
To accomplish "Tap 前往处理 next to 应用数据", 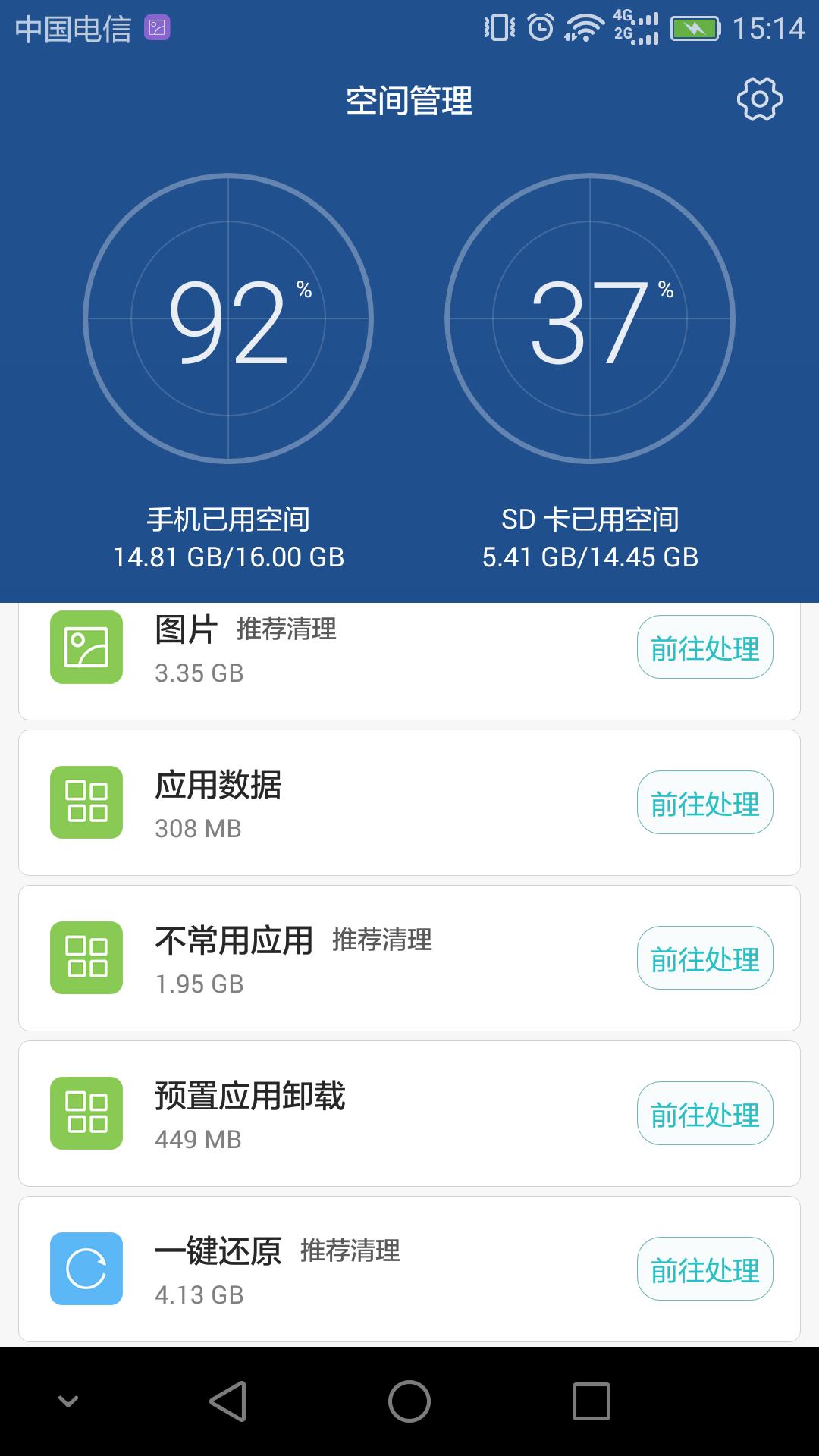I will (704, 804).
